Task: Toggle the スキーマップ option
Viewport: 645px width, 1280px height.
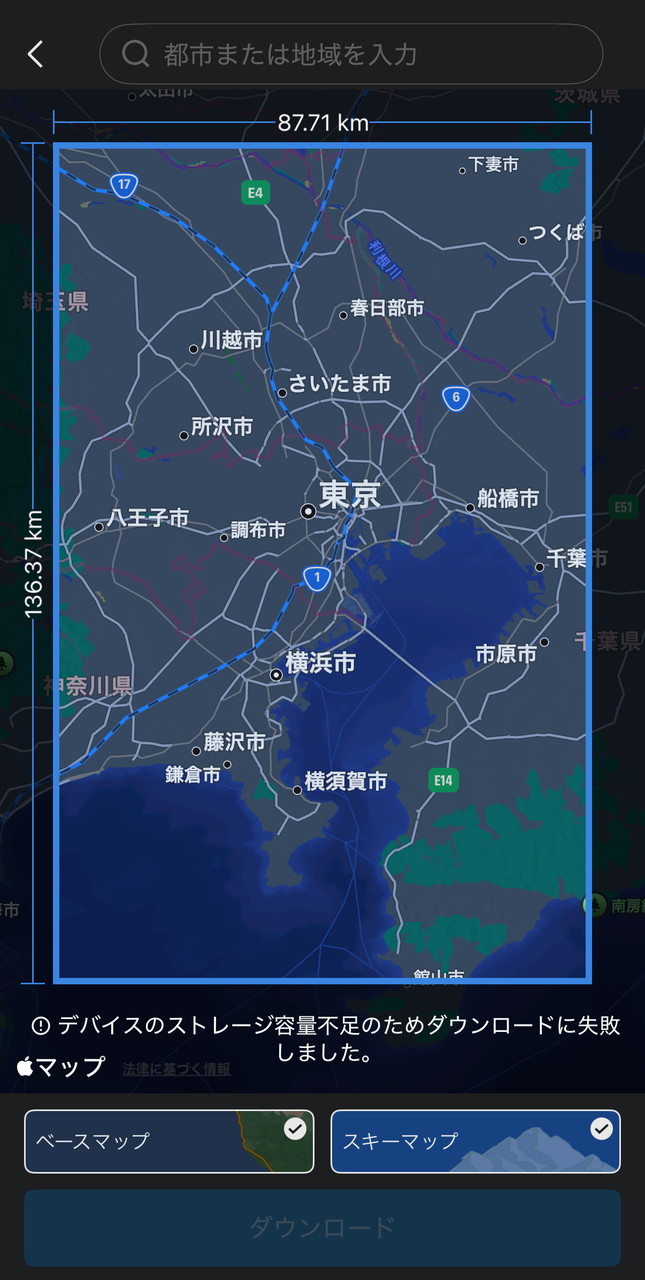Action: [475, 1141]
